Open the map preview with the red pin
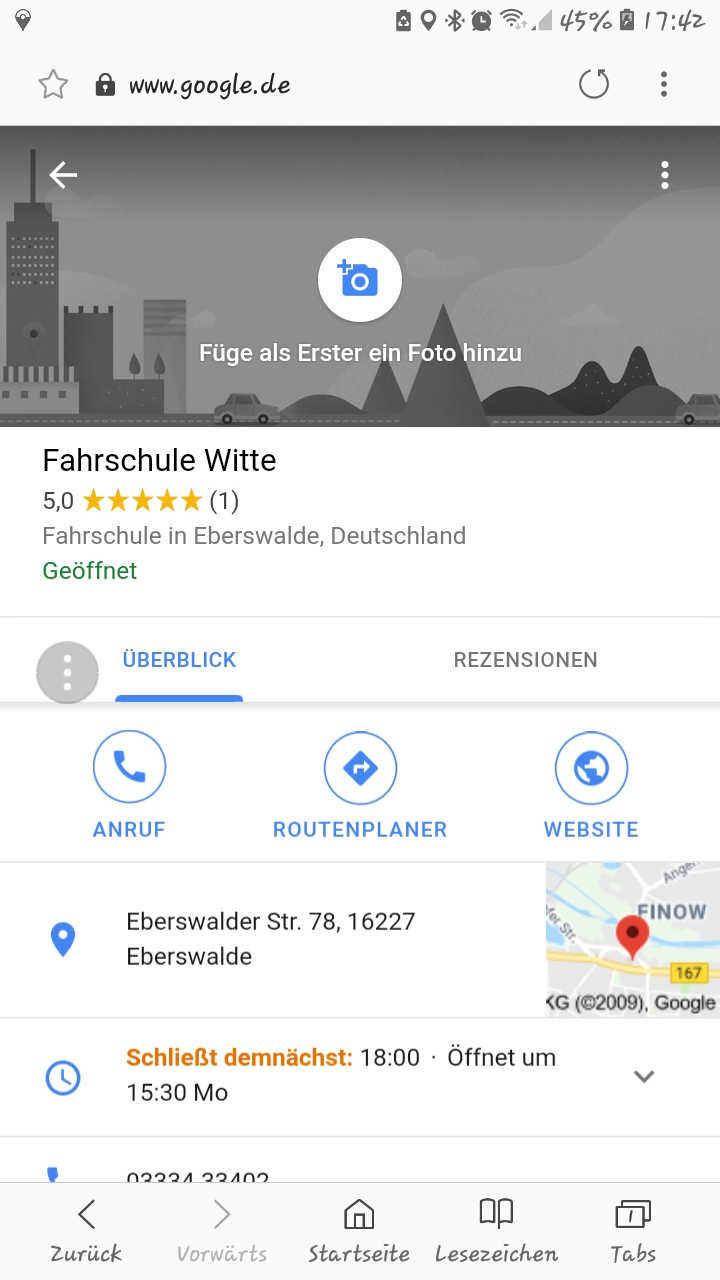 coord(632,939)
